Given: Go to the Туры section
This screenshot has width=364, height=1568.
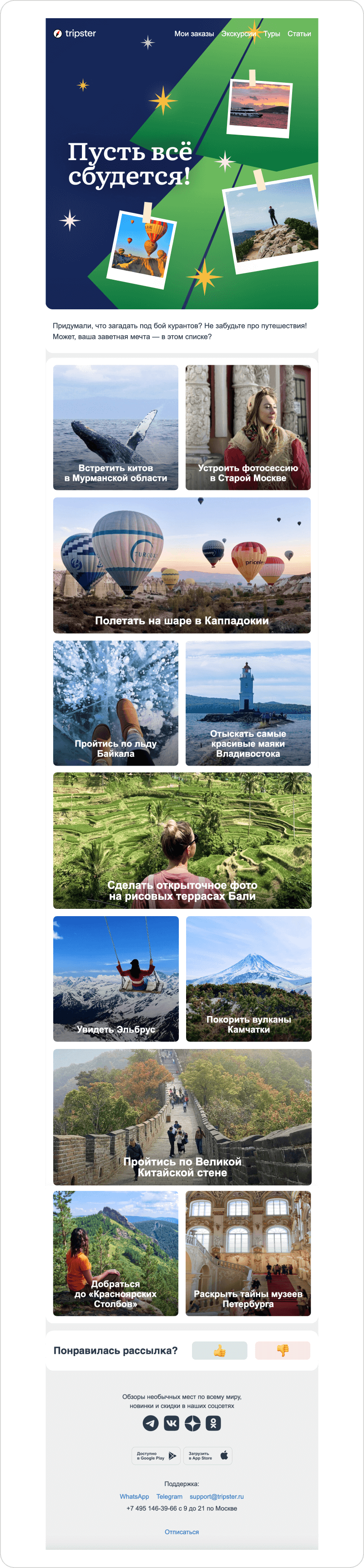Looking at the screenshot, I should (272, 34).
